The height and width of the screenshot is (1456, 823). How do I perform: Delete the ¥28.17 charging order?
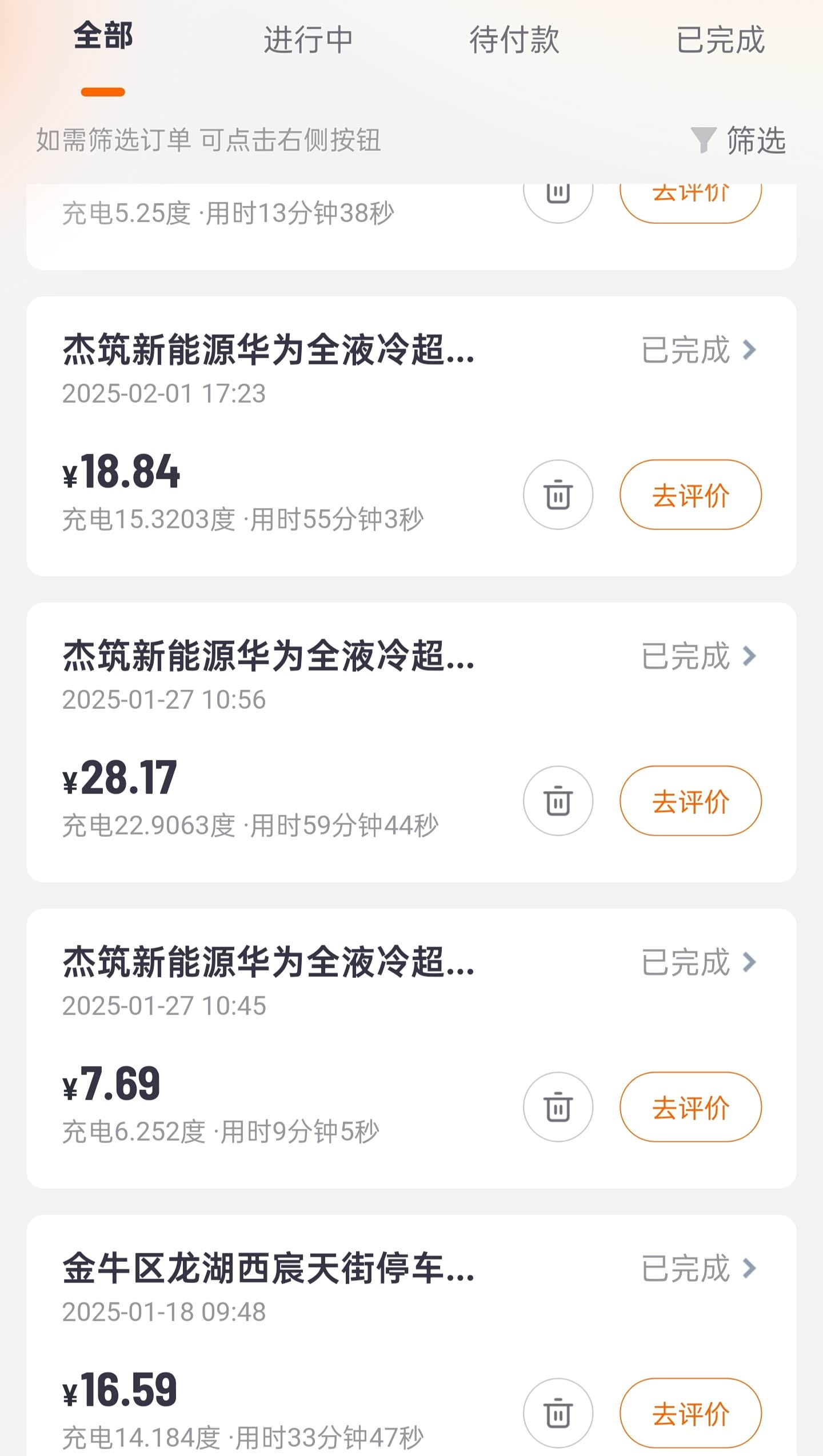pyautogui.click(x=558, y=801)
